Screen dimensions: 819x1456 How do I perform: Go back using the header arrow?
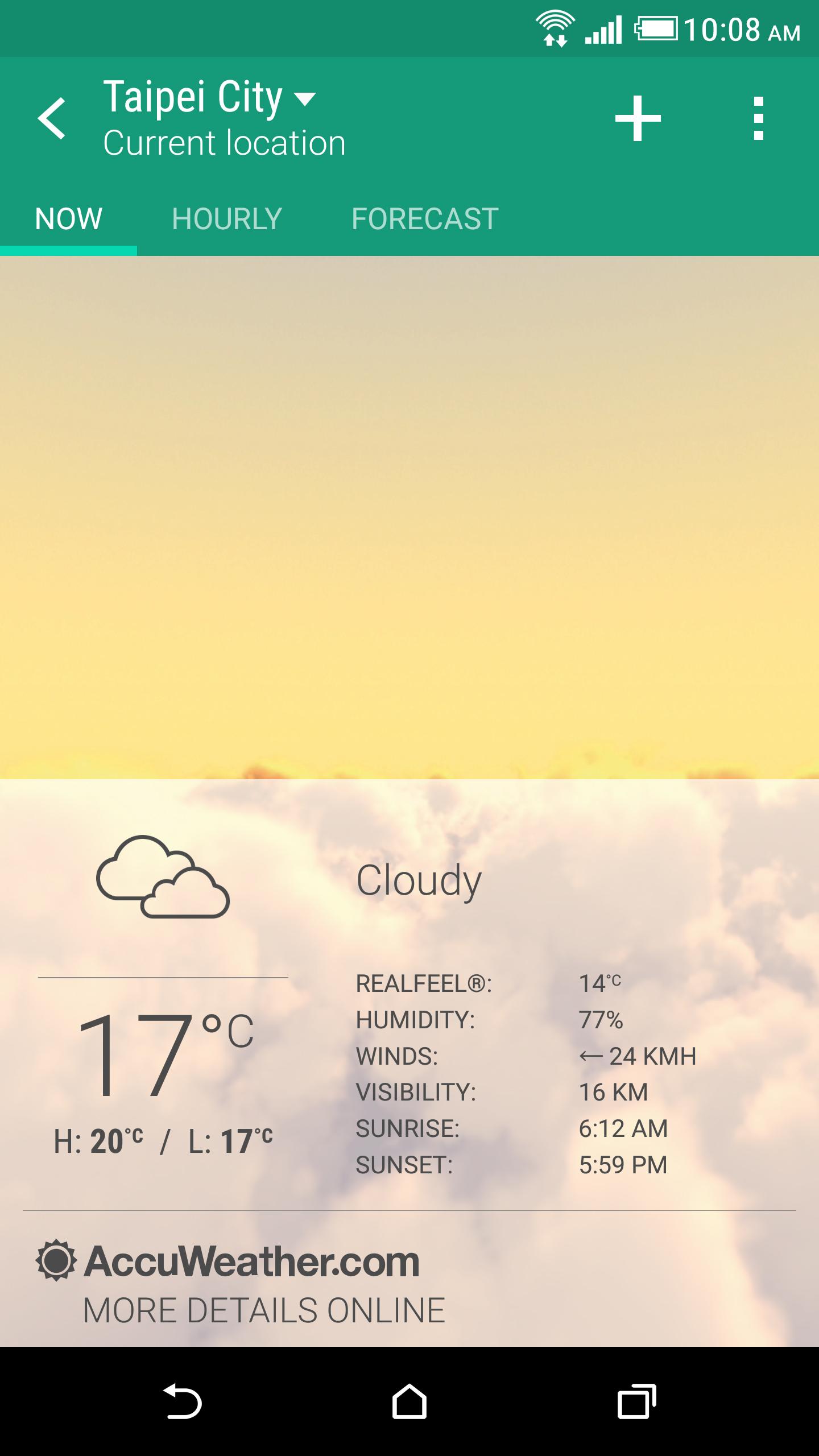coord(52,118)
